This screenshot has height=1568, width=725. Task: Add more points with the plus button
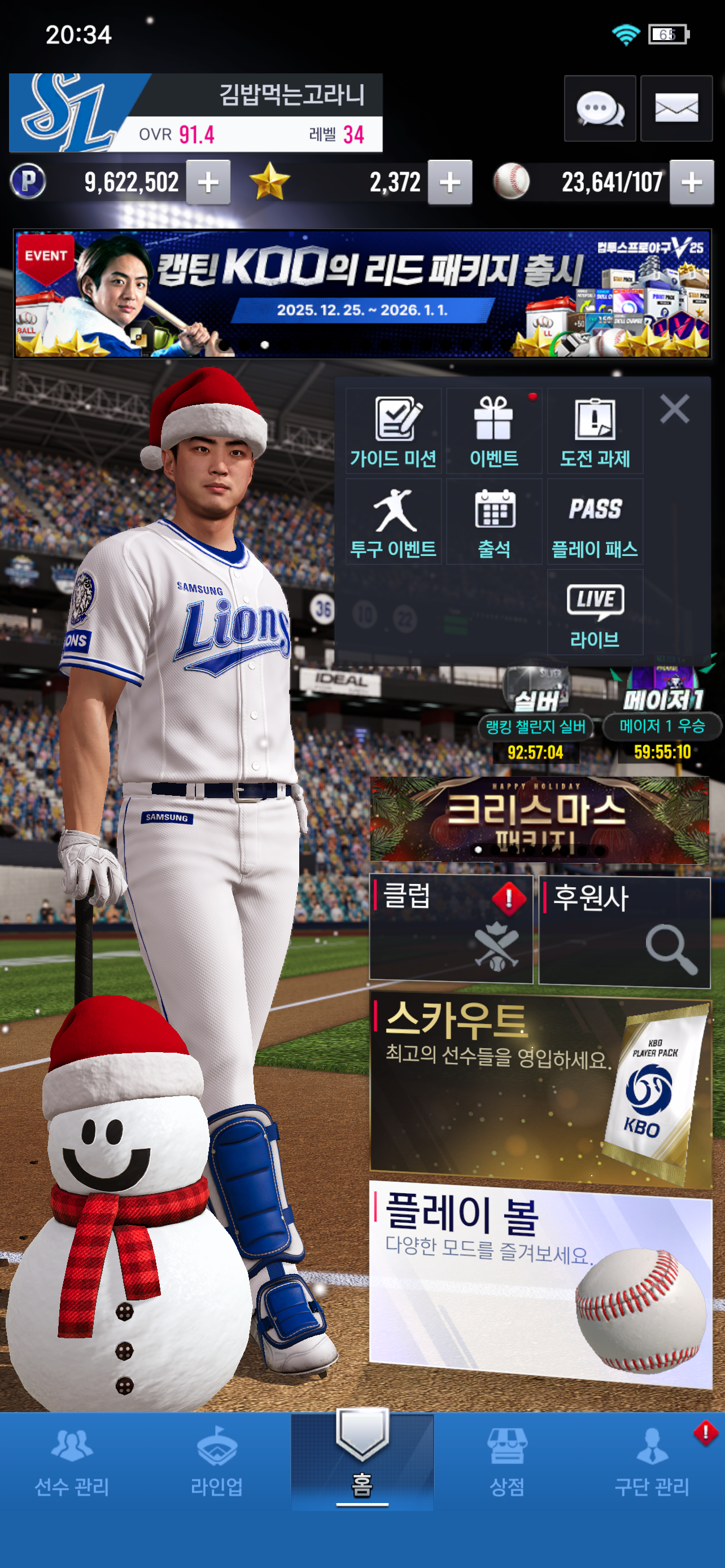[208, 182]
